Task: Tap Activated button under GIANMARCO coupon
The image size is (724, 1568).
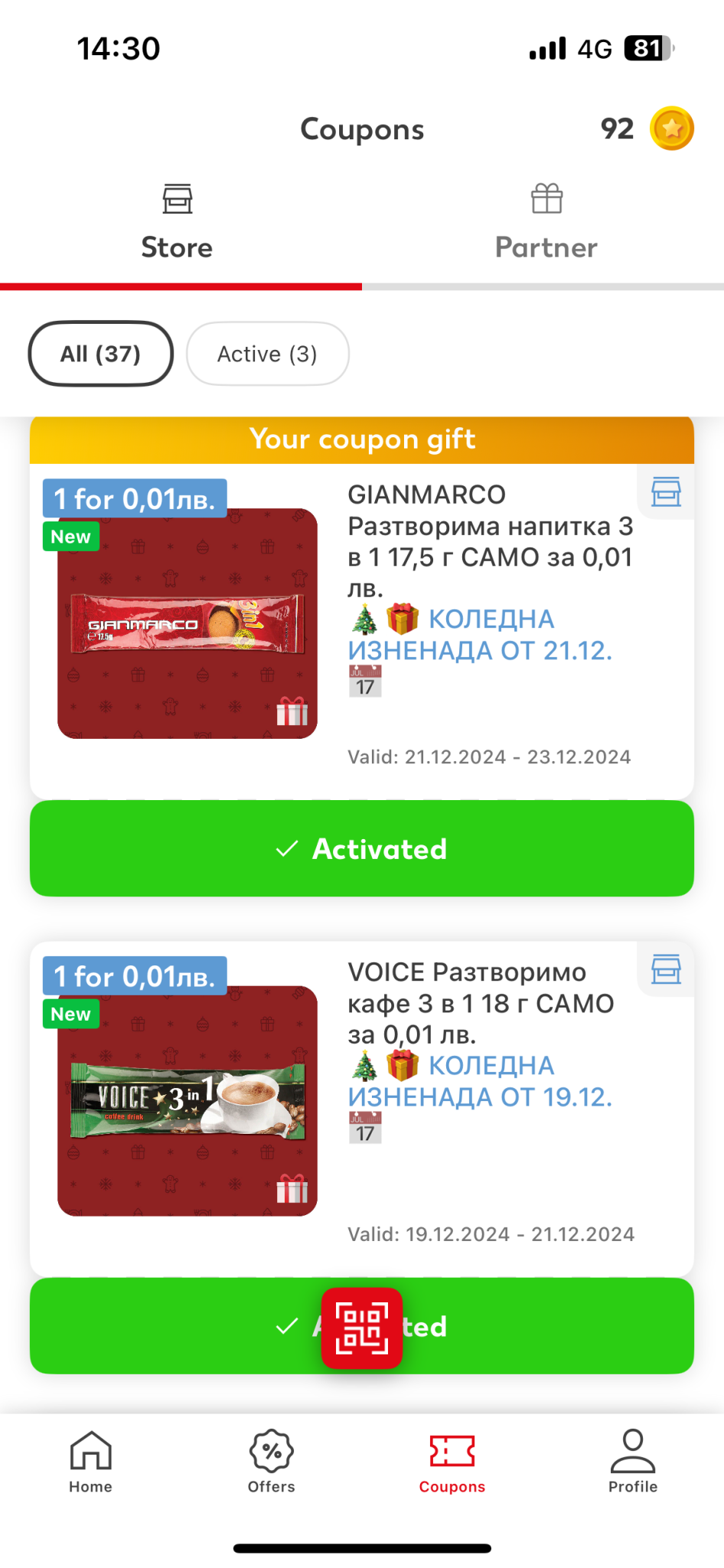Action: point(361,848)
